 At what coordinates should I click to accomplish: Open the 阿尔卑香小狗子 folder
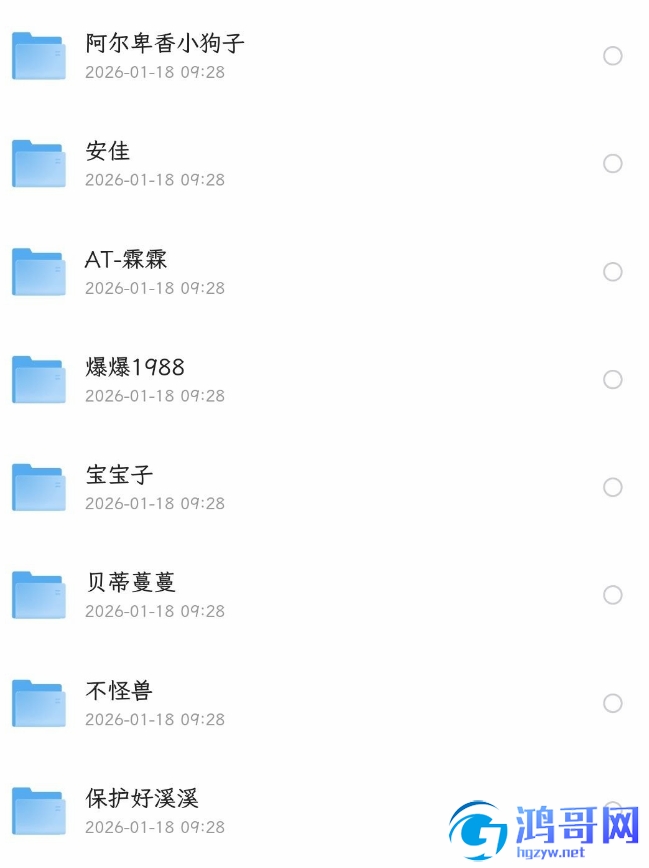pyautogui.click(x=165, y=44)
